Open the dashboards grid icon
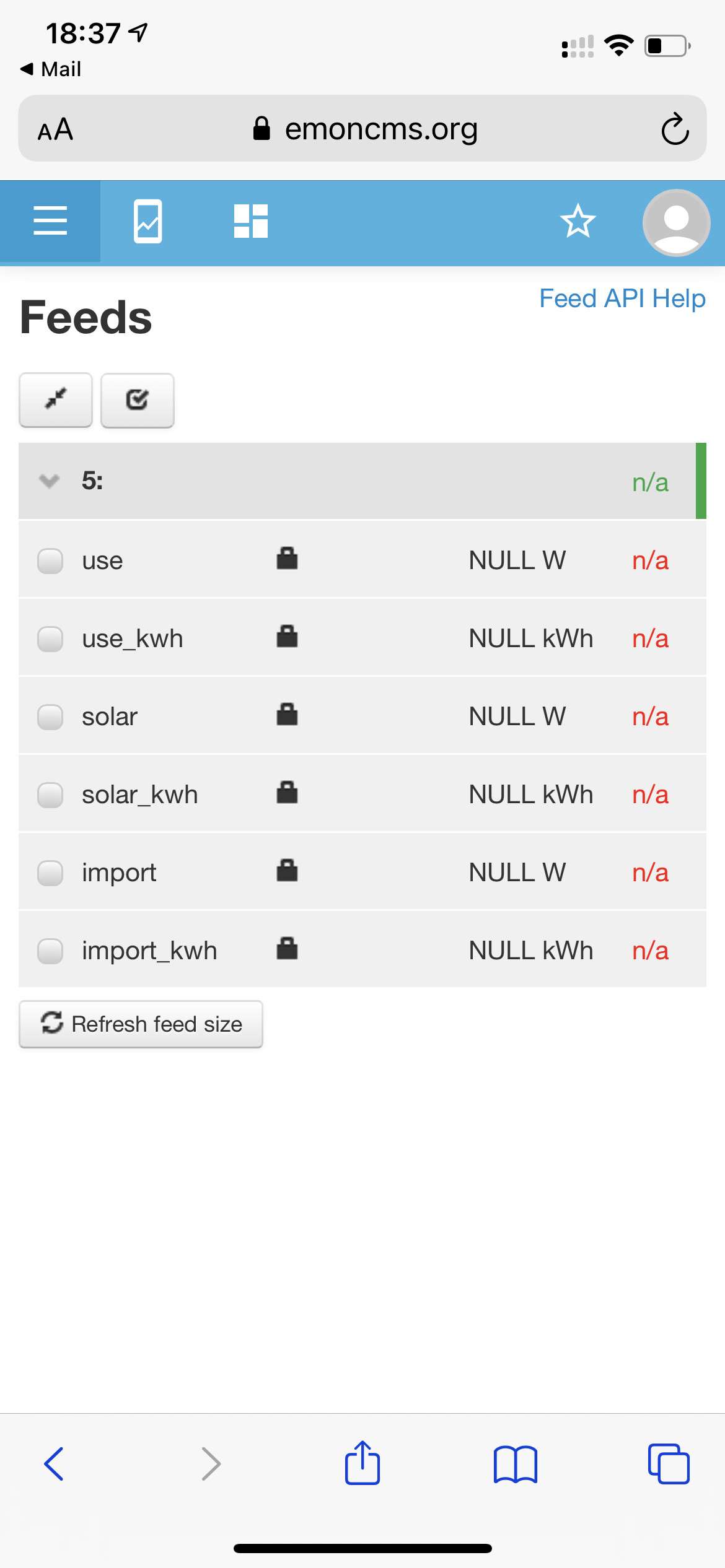The image size is (725, 1568). pyautogui.click(x=251, y=221)
